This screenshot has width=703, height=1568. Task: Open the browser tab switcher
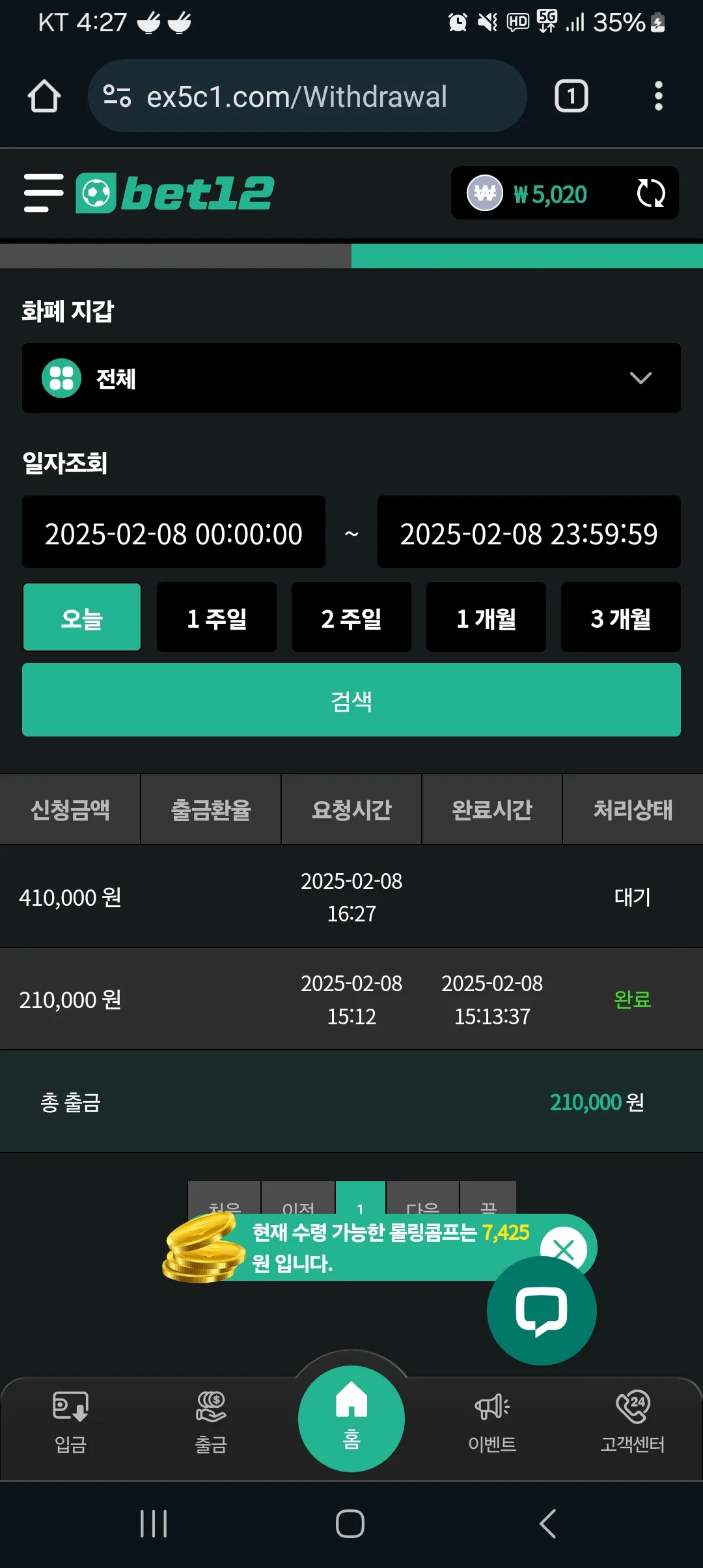(x=571, y=96)
